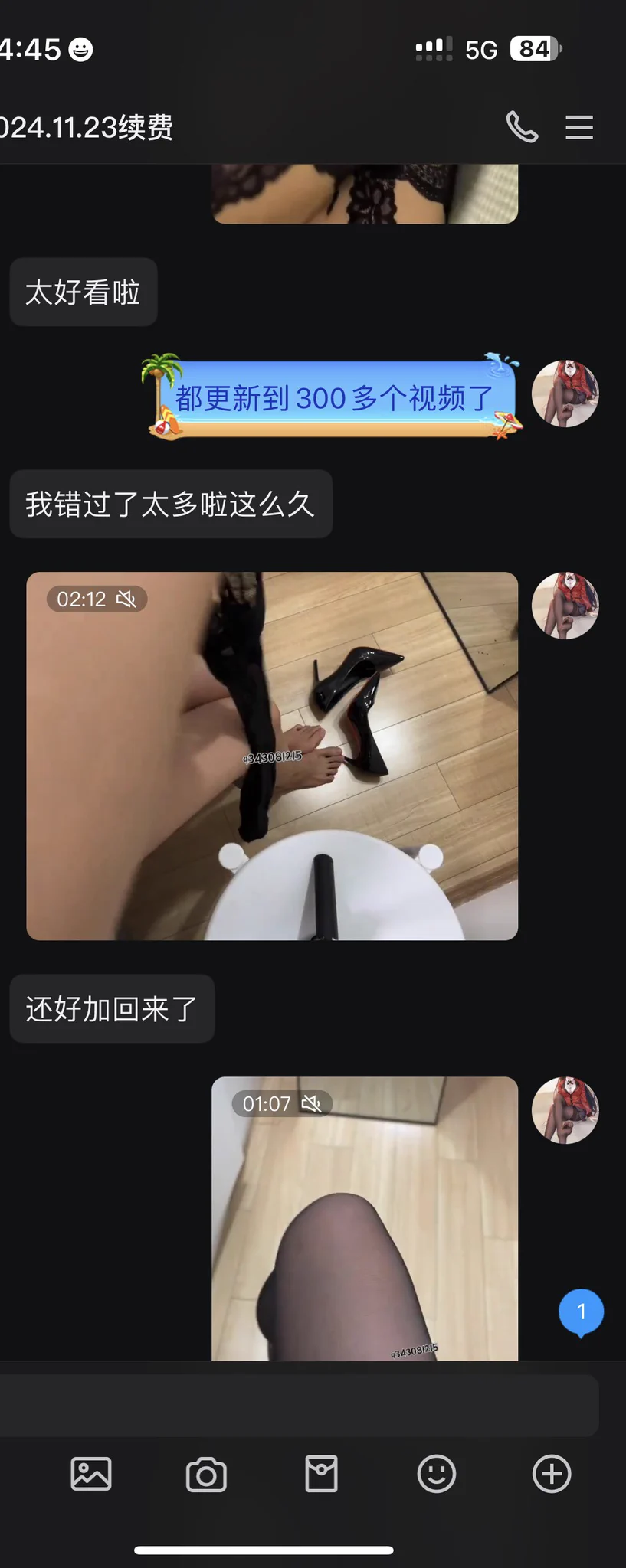The height and width of the screenshot is (1568, 626).
Task: Open the sender's avatar beside the 300 videos message
Action: click(x=565, y=394)
